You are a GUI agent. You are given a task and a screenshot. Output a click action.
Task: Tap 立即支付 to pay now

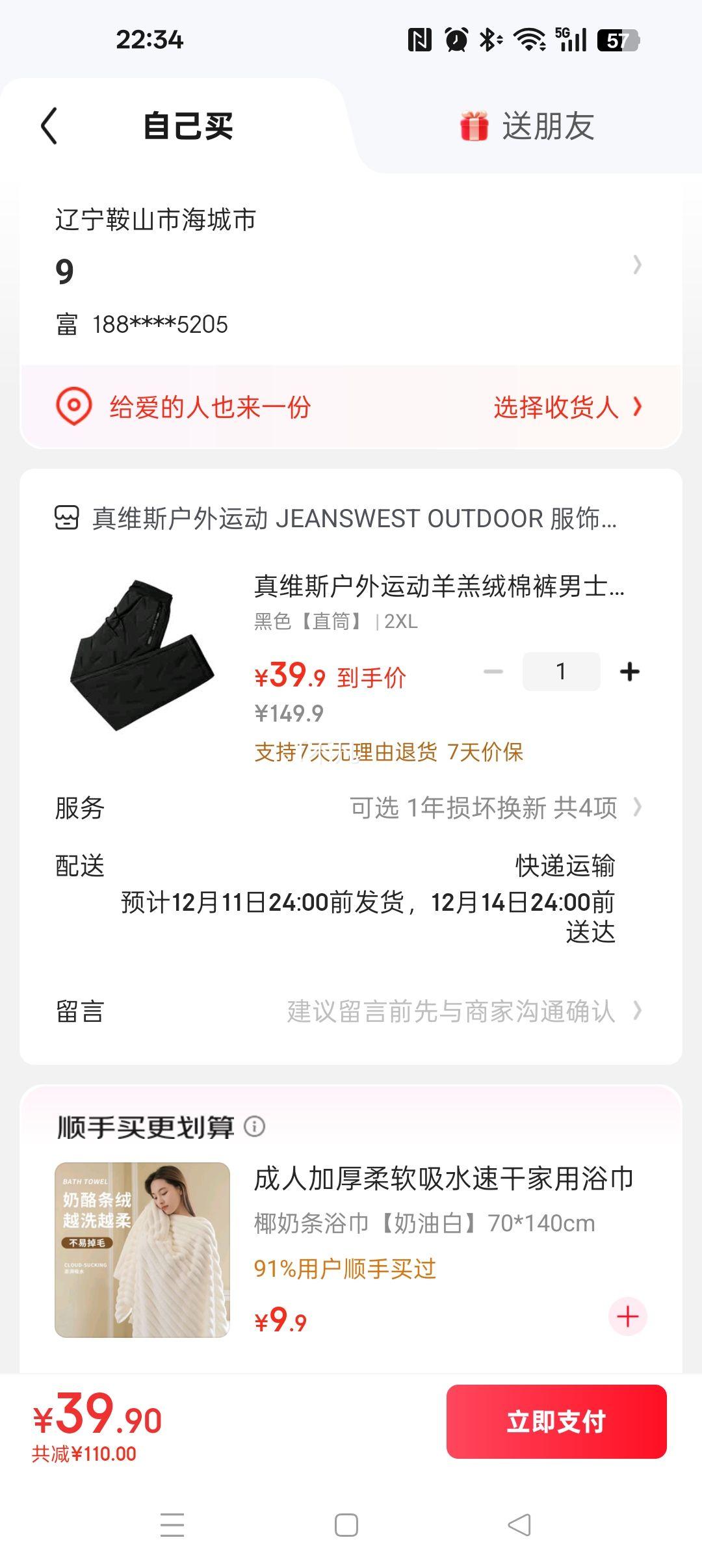click(x=556, y=1422)
